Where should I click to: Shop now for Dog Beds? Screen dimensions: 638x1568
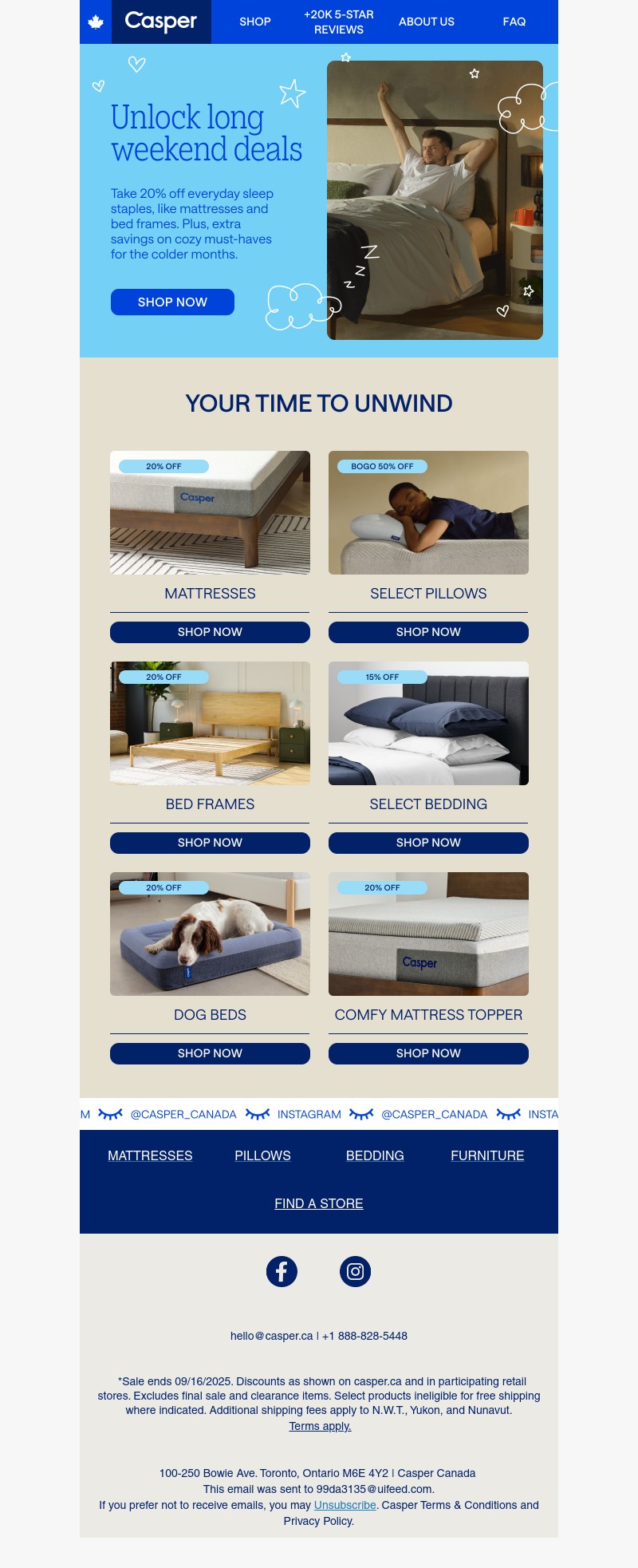click(x=210, y=1053)
